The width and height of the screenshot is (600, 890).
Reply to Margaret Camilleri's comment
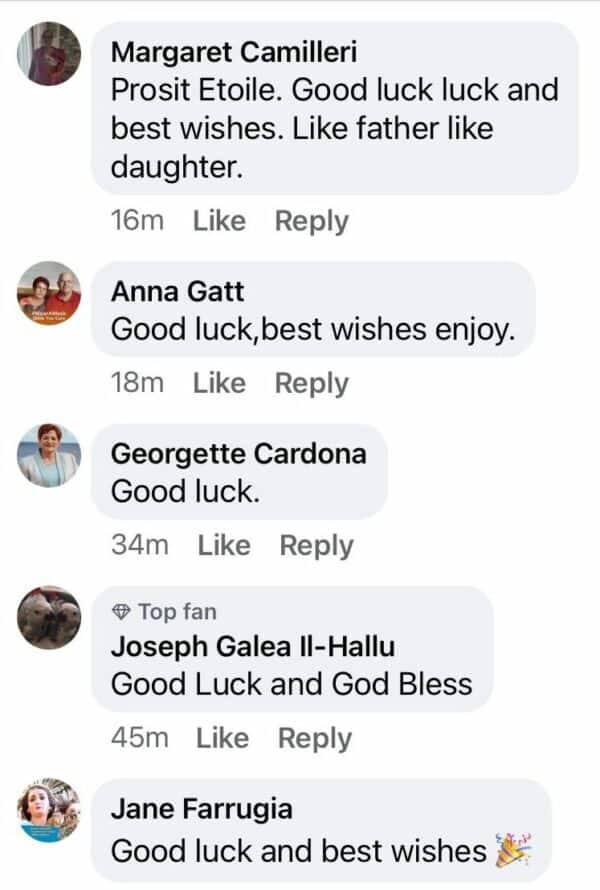coord(311,221)
